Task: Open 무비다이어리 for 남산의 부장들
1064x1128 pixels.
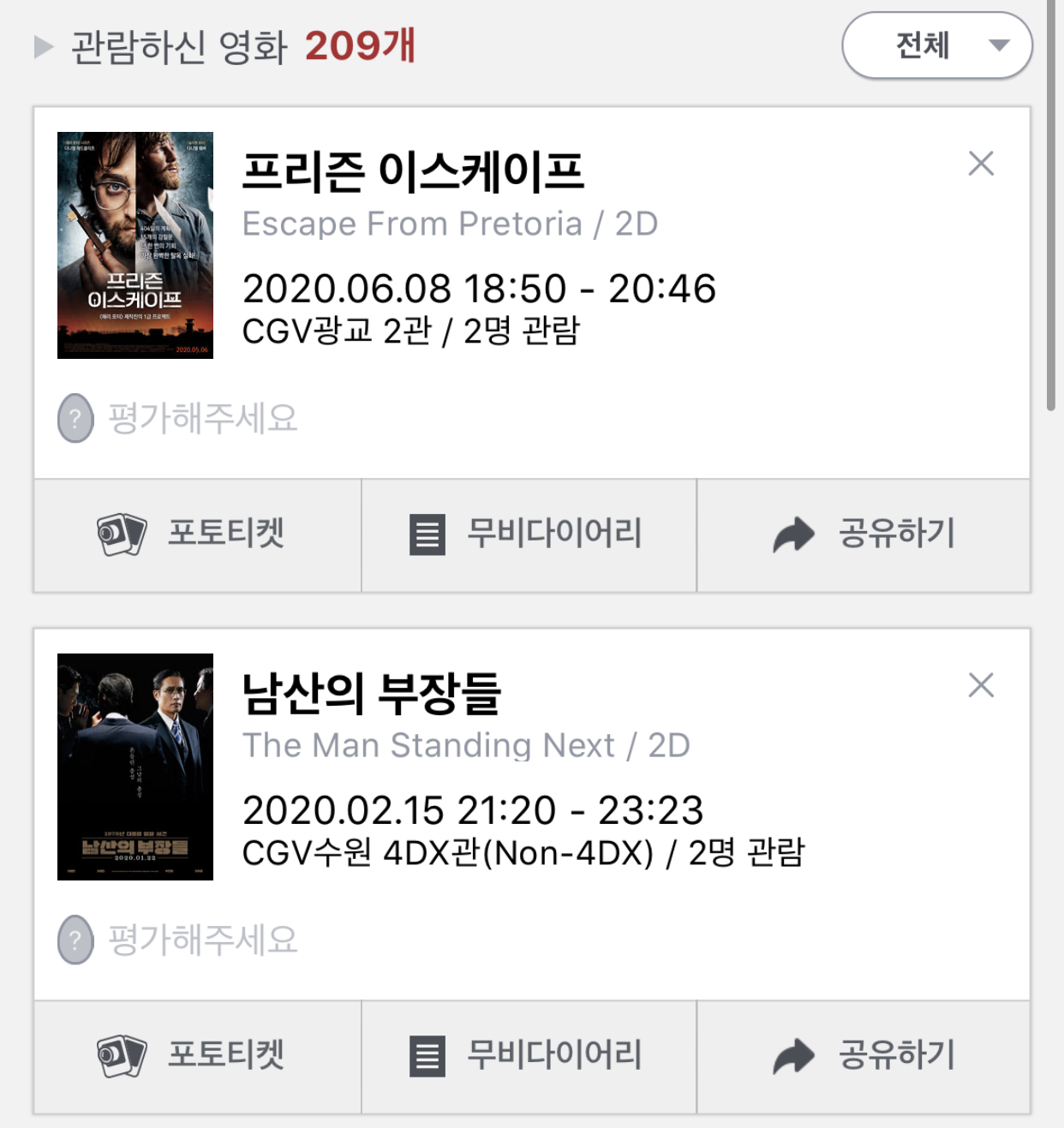Action: point(529,1057)
